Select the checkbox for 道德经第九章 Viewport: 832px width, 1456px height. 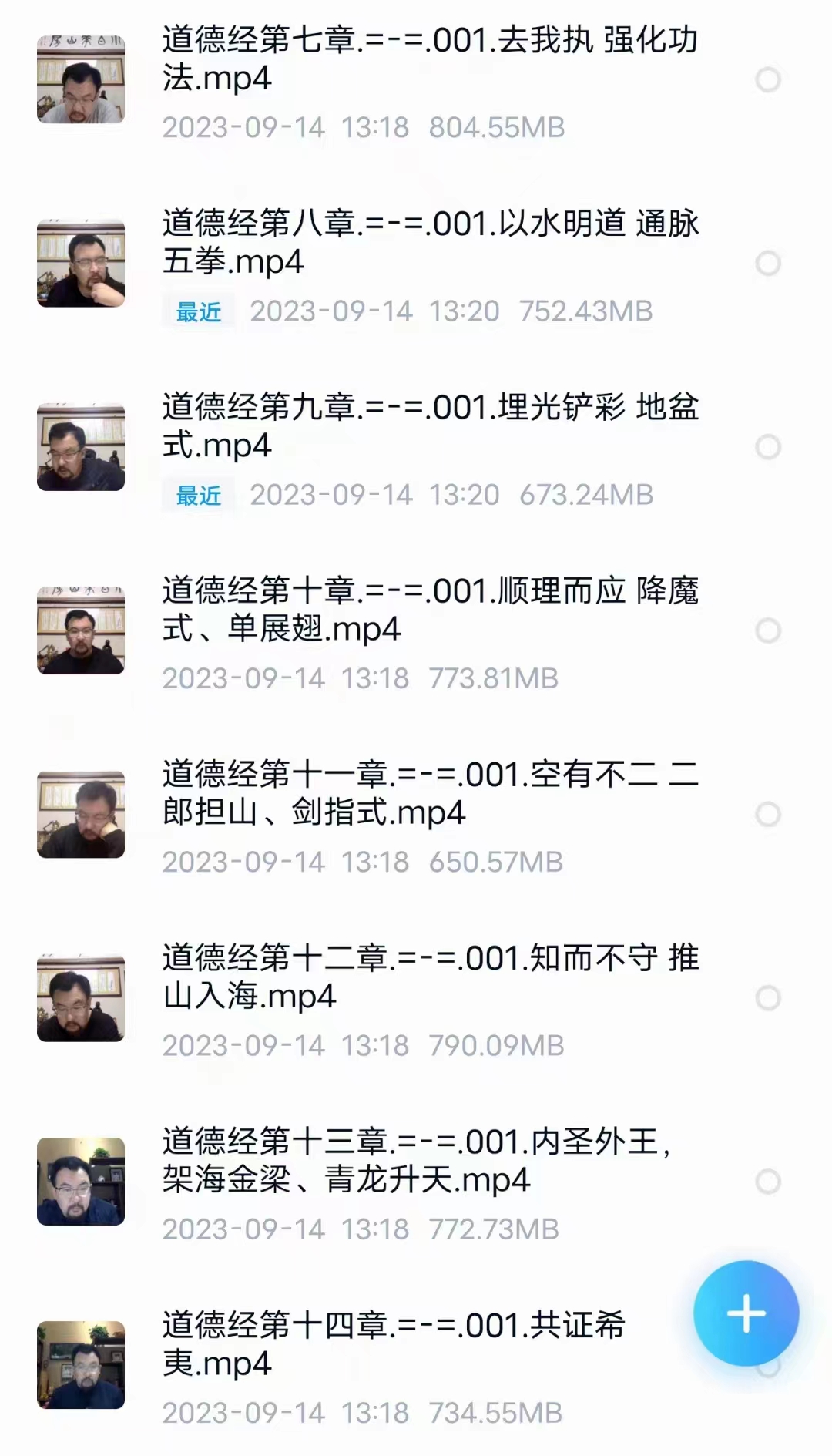pyautogui.click(x=767, y=447)
